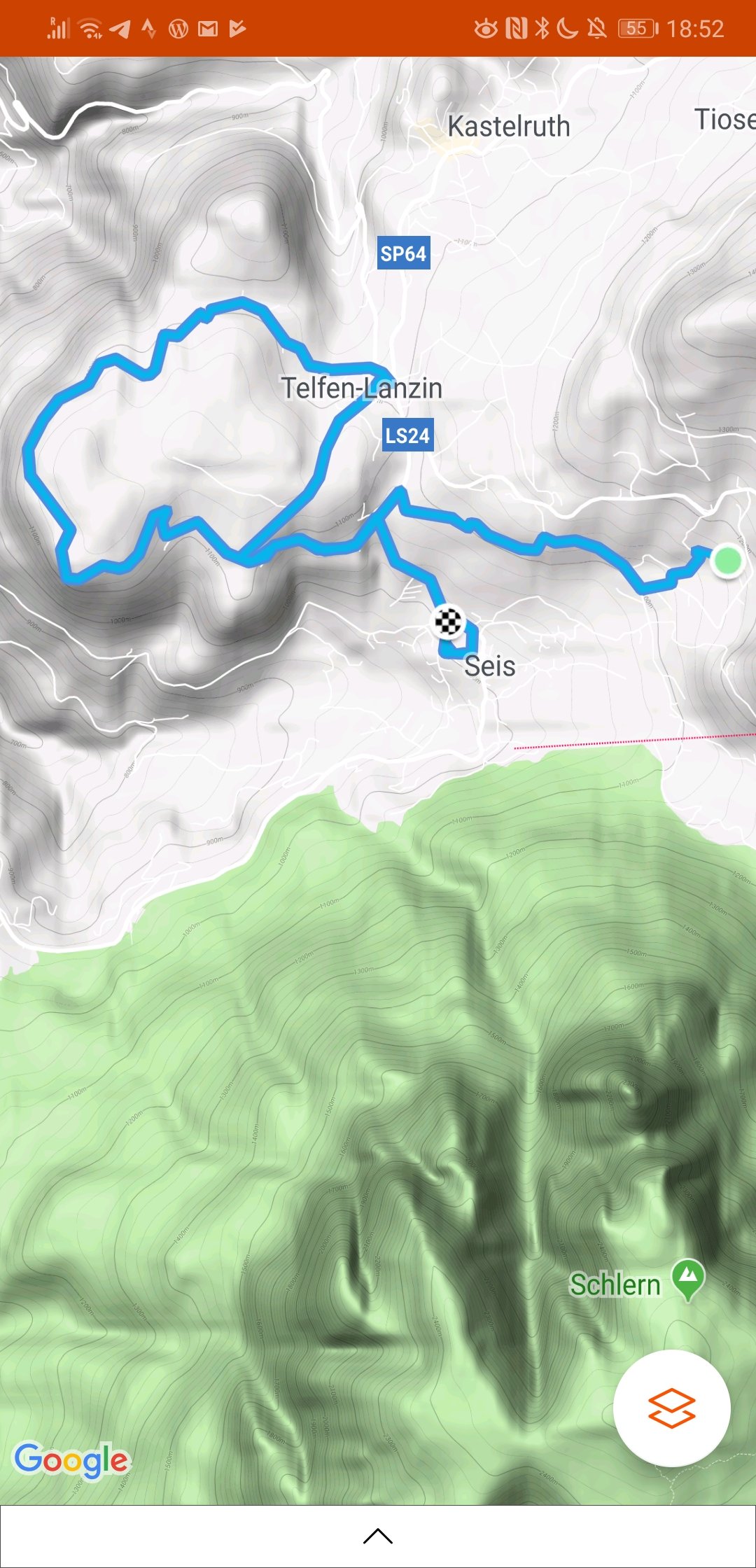Tap the Schlern peak marker
Viewport: 756px width, 1568px height.
coord(688,1277)
